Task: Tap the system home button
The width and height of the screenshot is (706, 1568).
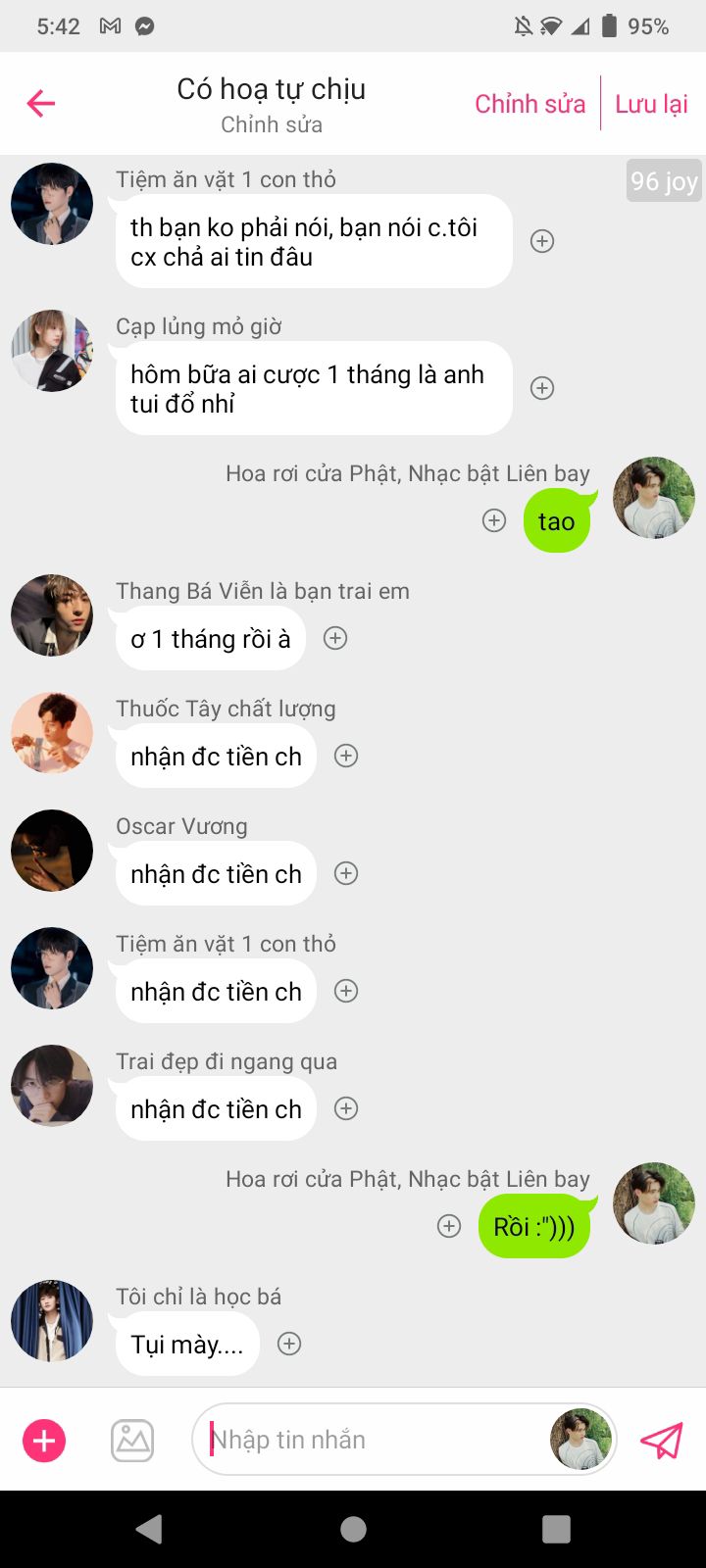Action: click(x=353, y=1529)
